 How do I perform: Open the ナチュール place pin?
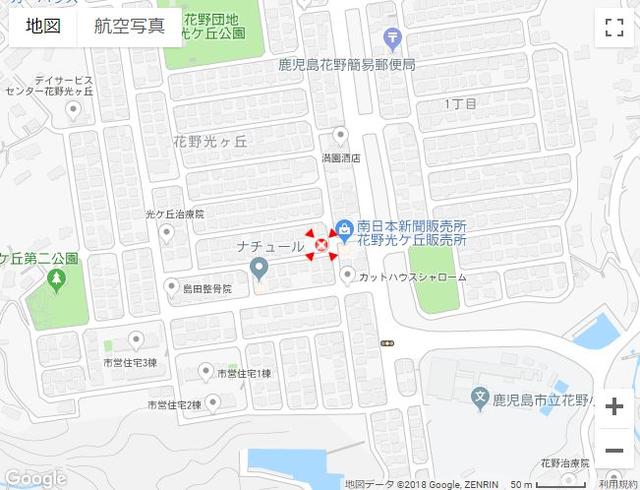pyautogui.click(x=259, y=267)
